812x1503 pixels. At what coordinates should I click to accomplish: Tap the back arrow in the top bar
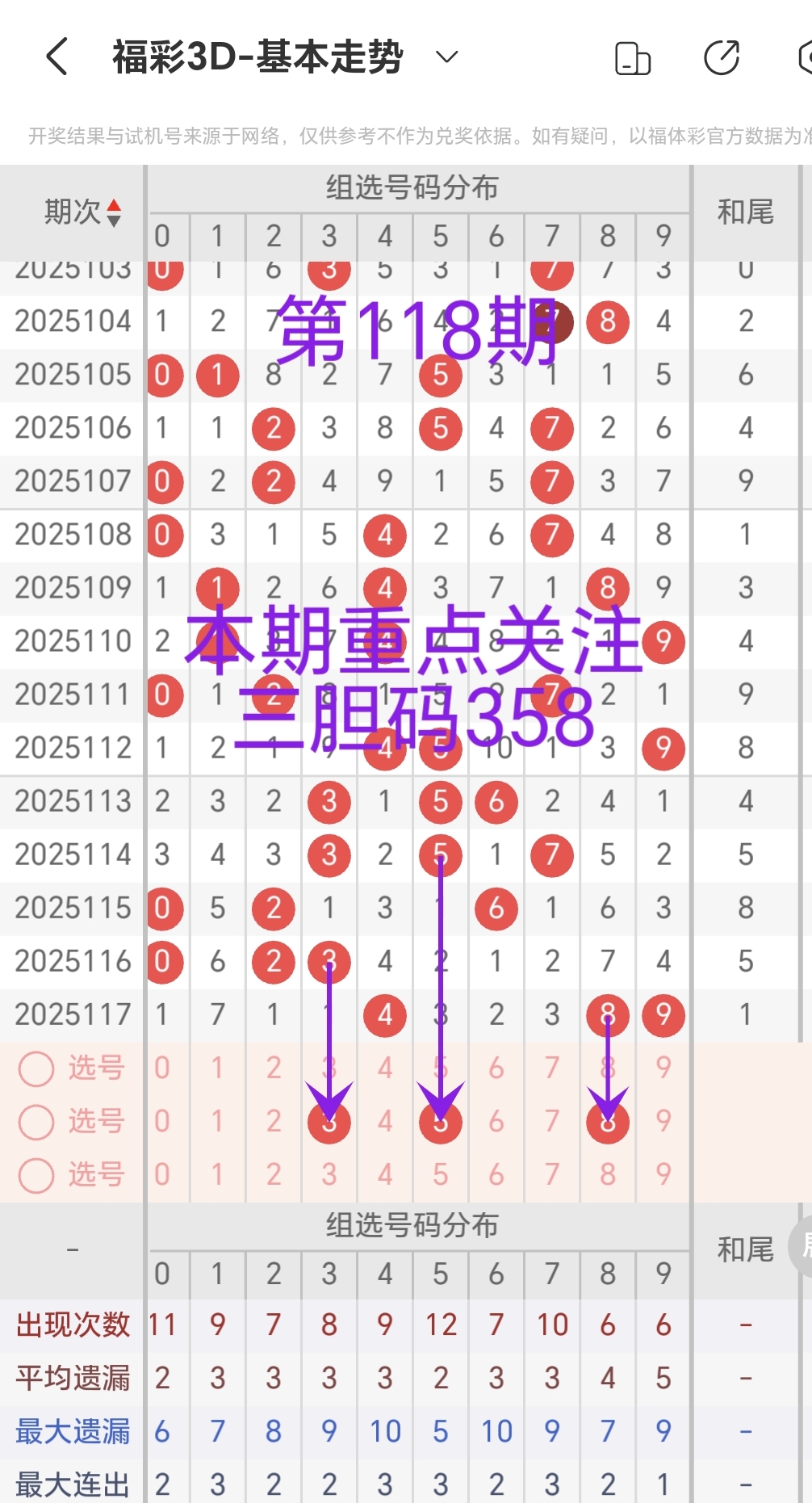[55, 56]
